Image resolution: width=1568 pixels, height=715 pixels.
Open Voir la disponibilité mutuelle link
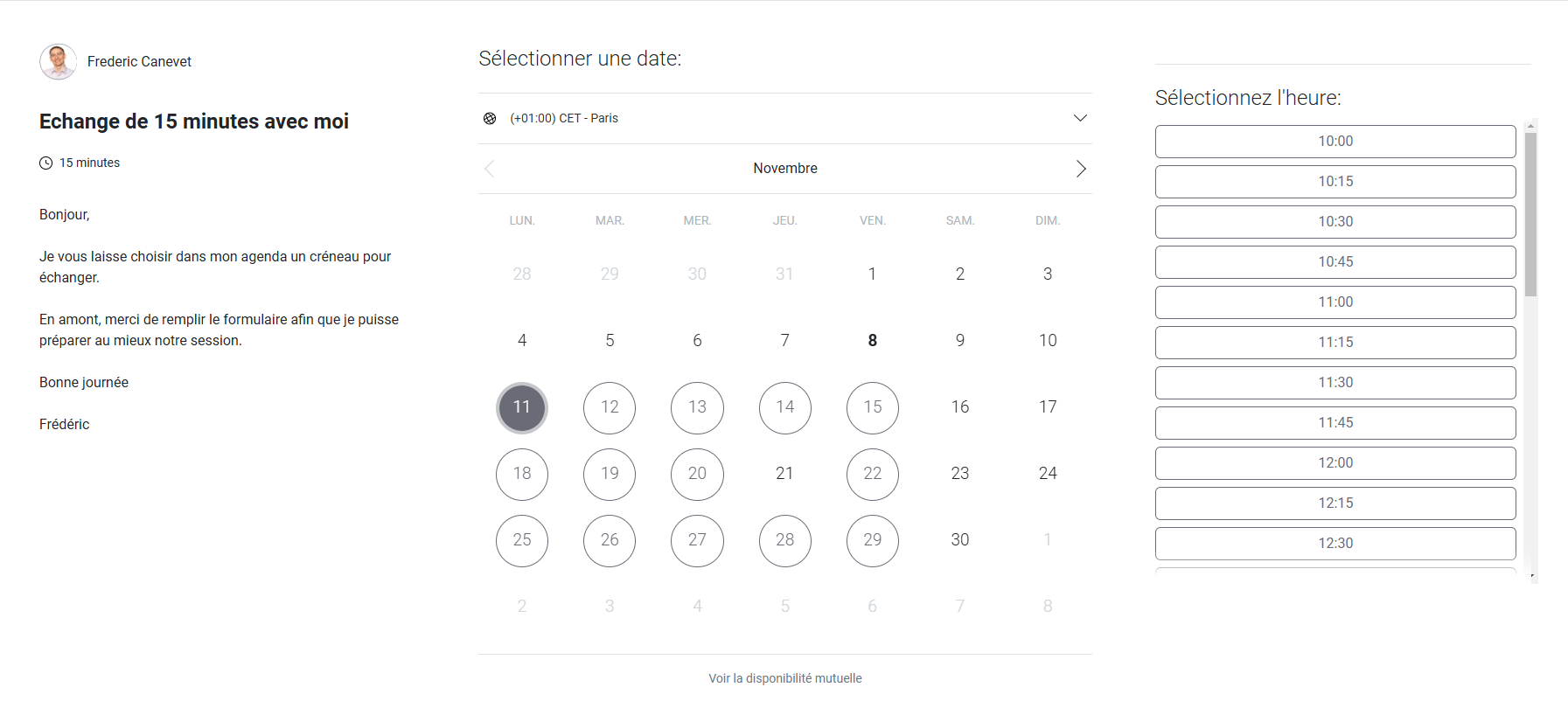[785, 678]
